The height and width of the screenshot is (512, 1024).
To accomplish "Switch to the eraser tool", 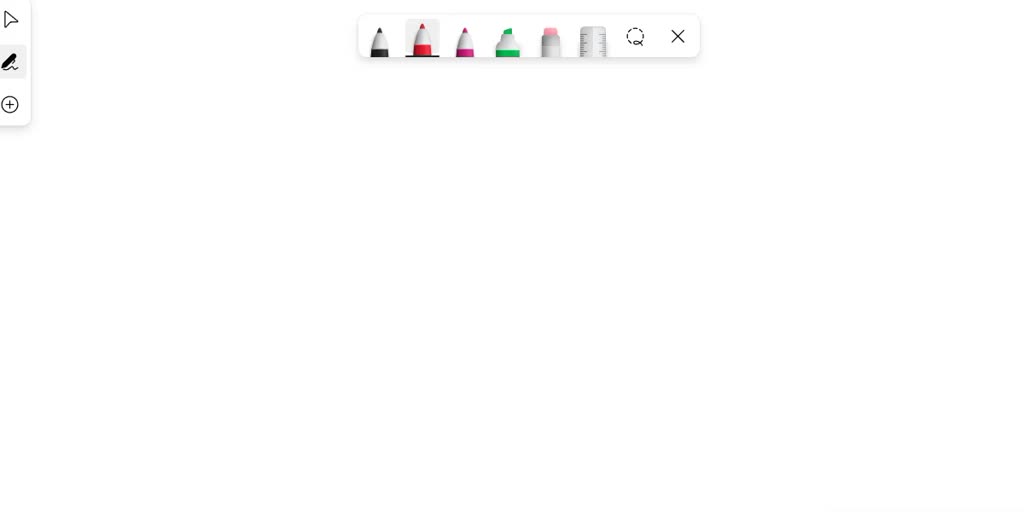I will (550, 41).
